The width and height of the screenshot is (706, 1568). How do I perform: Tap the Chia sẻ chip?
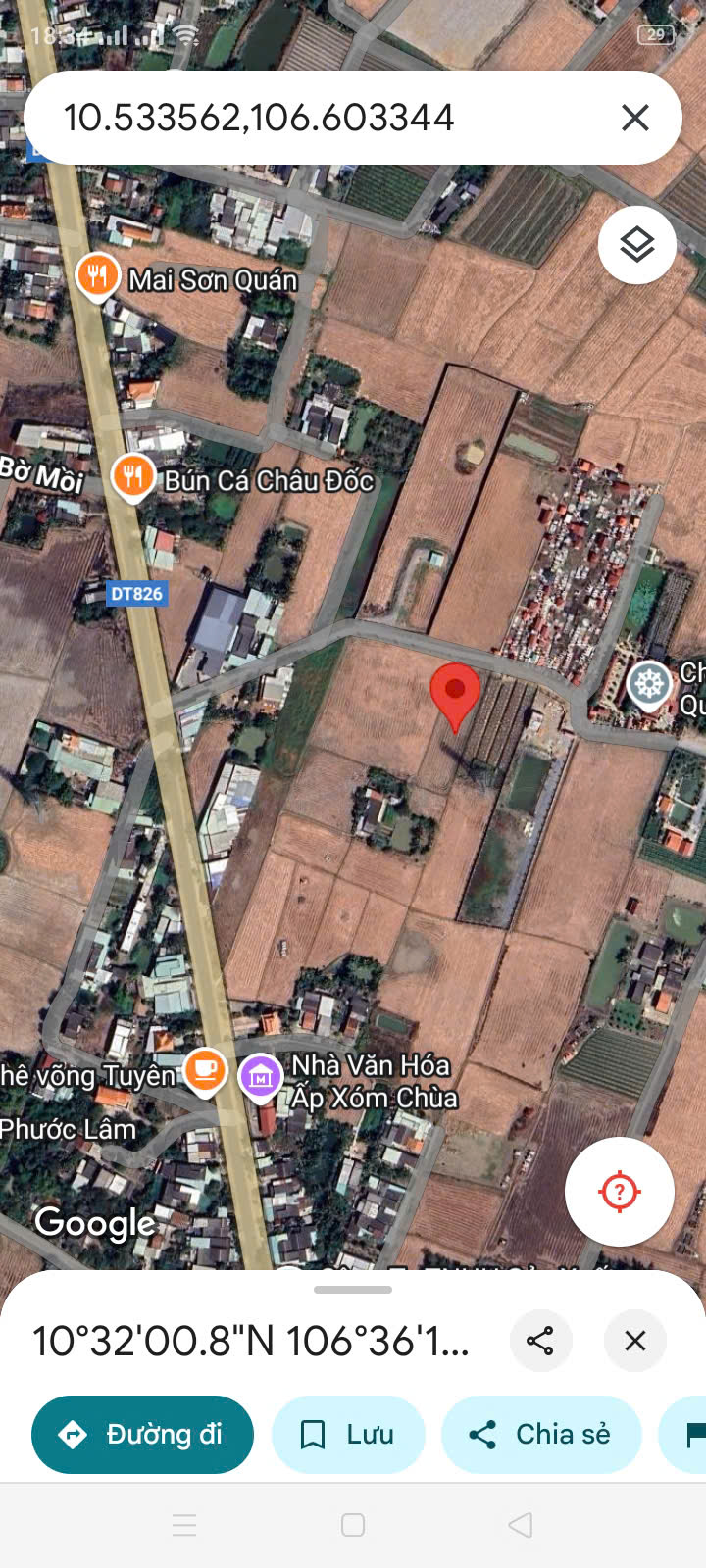[541, 1435]
